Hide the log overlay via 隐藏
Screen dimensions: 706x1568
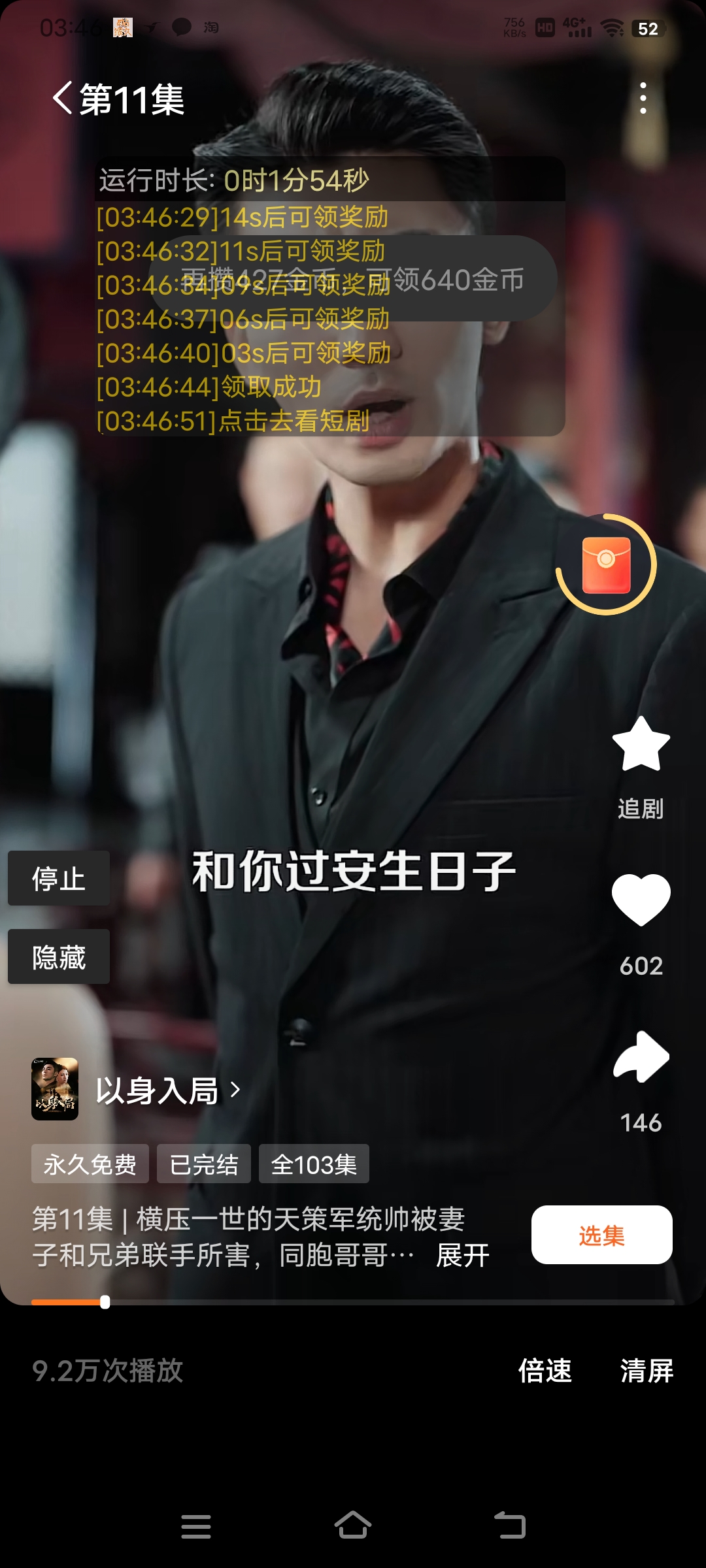tap(59, 956)
